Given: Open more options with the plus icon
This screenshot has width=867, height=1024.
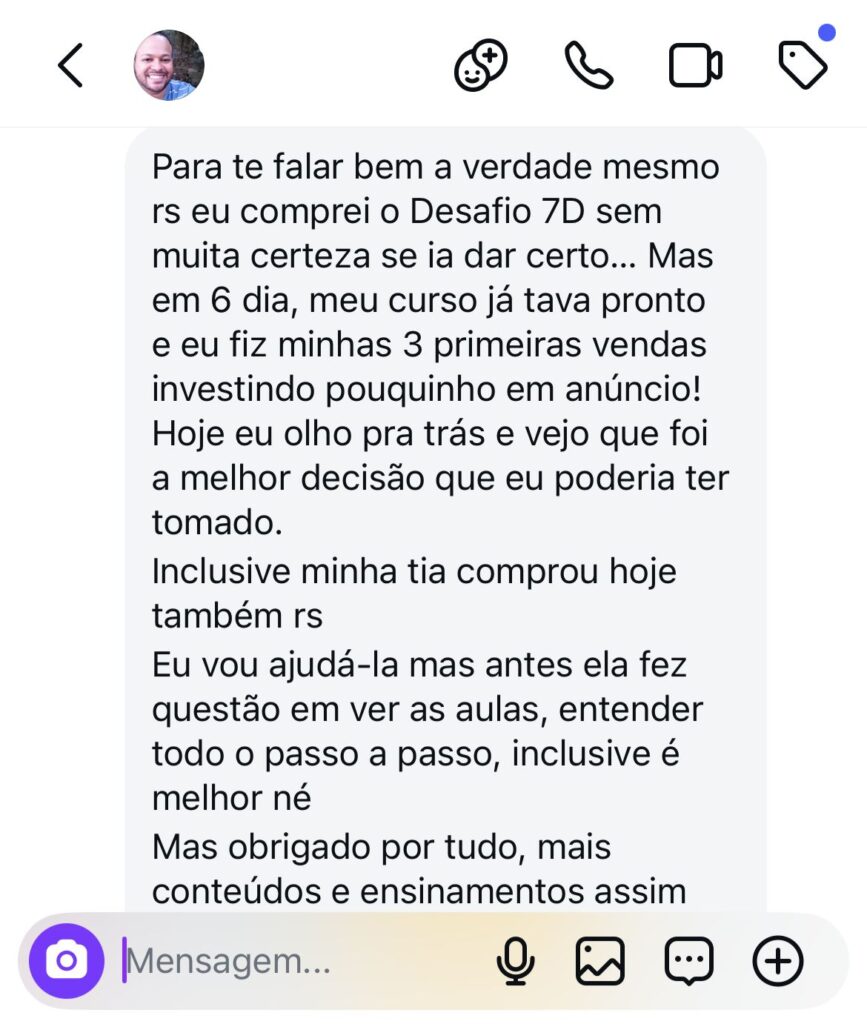Looking at the screenshot, I should pyautogui.click(x=777, y=961).
